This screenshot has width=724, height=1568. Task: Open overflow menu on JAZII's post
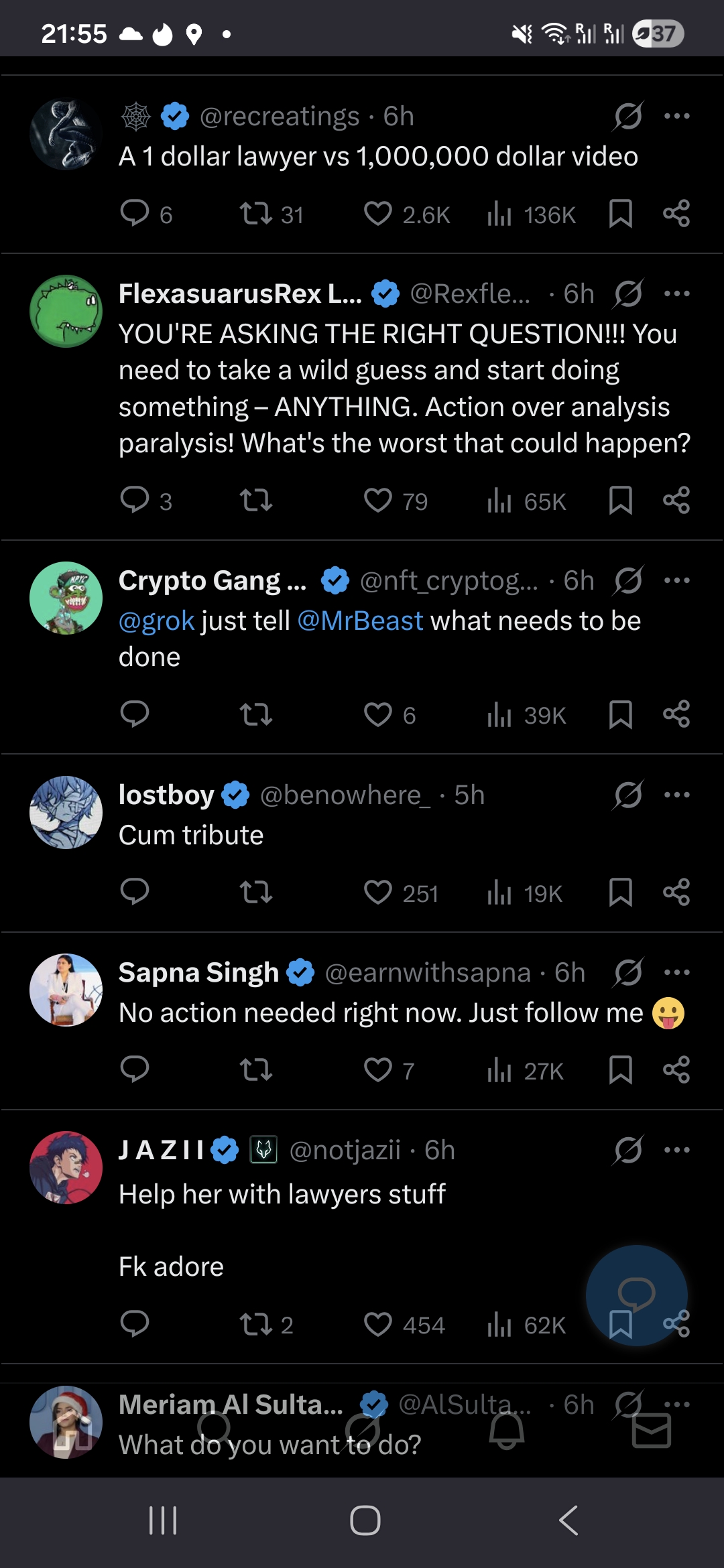pos(676,1150)
